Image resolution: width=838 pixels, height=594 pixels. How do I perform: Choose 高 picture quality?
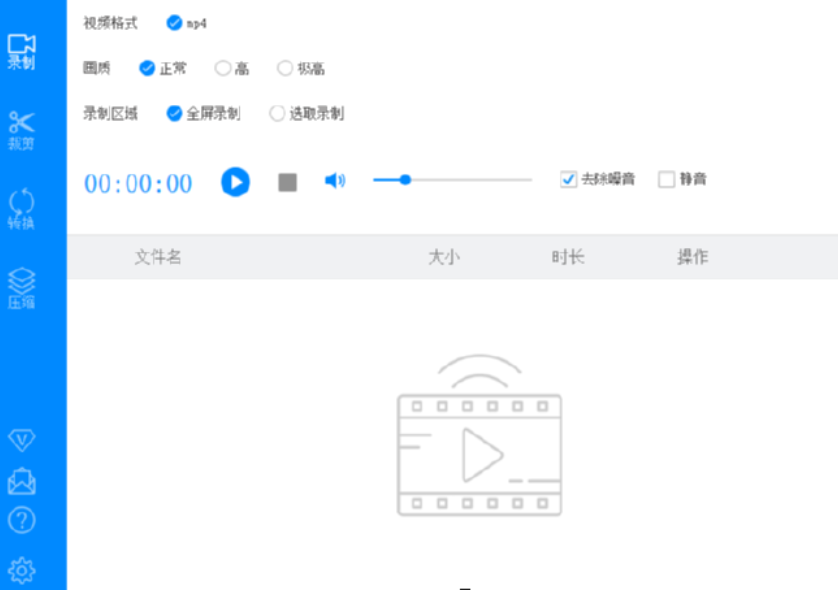click(223, 69)
